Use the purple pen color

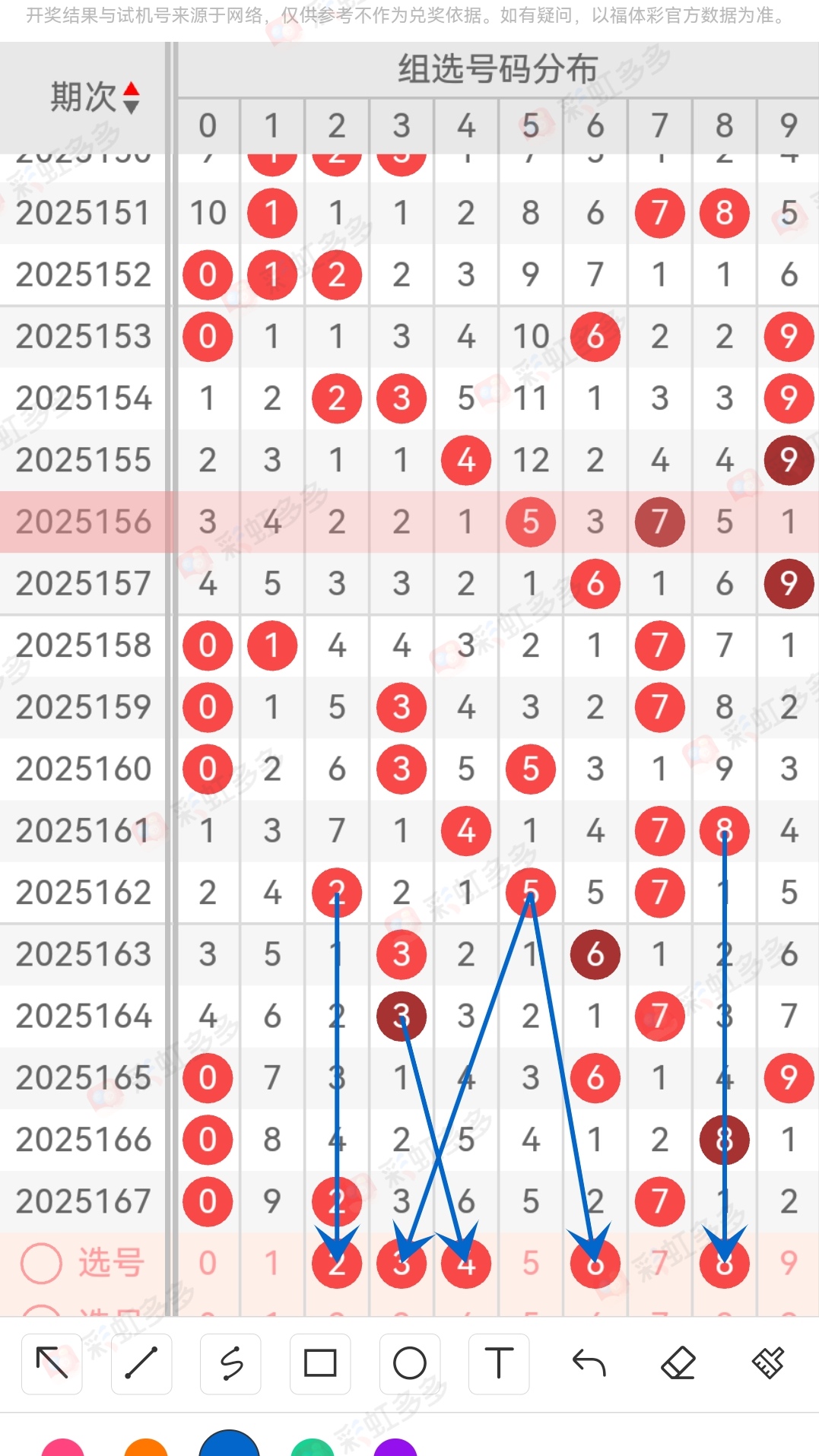pos(396,1447)
